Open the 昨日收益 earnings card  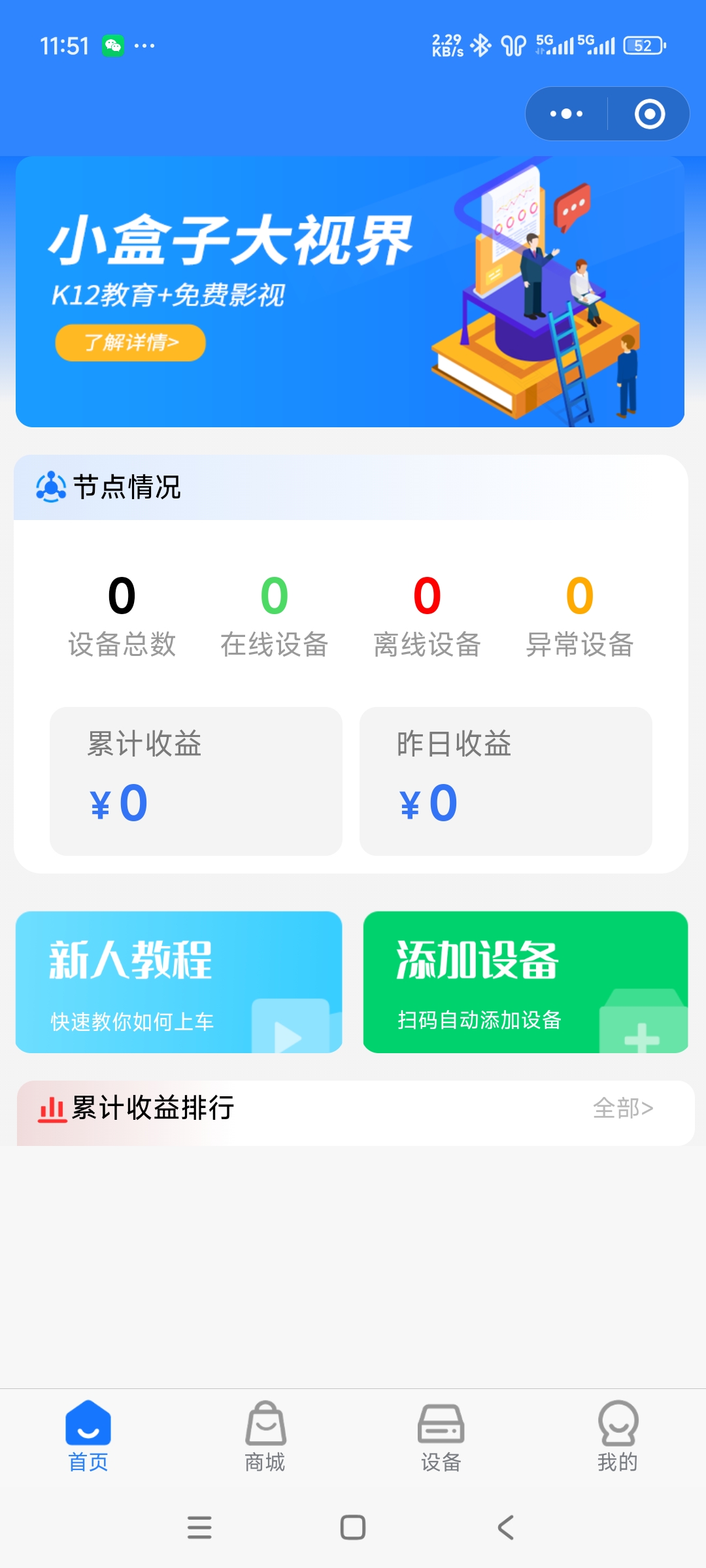pyautogui.click(x=505, y=781)
